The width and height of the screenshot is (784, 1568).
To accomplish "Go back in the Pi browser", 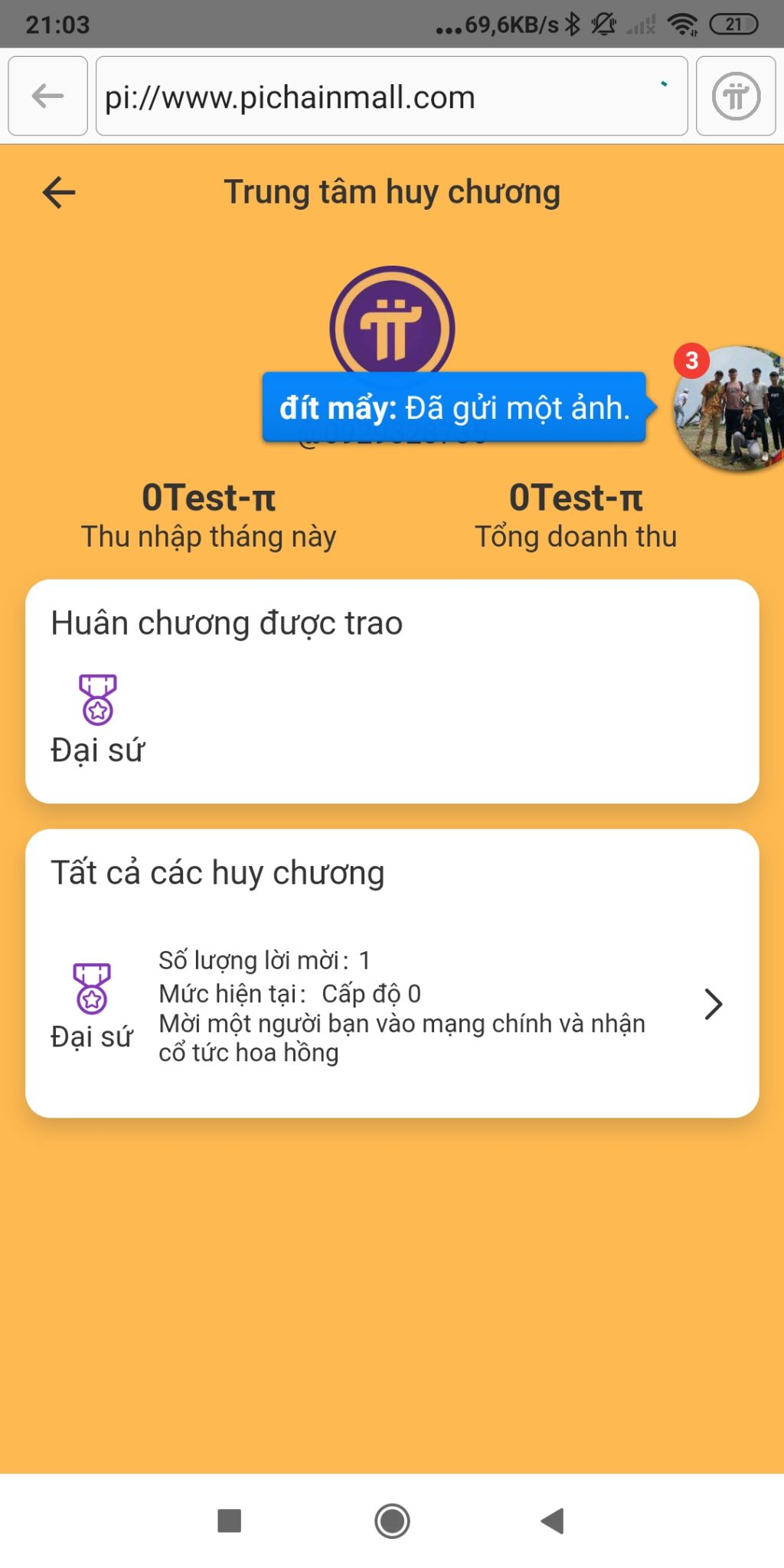I will point(47,96).
